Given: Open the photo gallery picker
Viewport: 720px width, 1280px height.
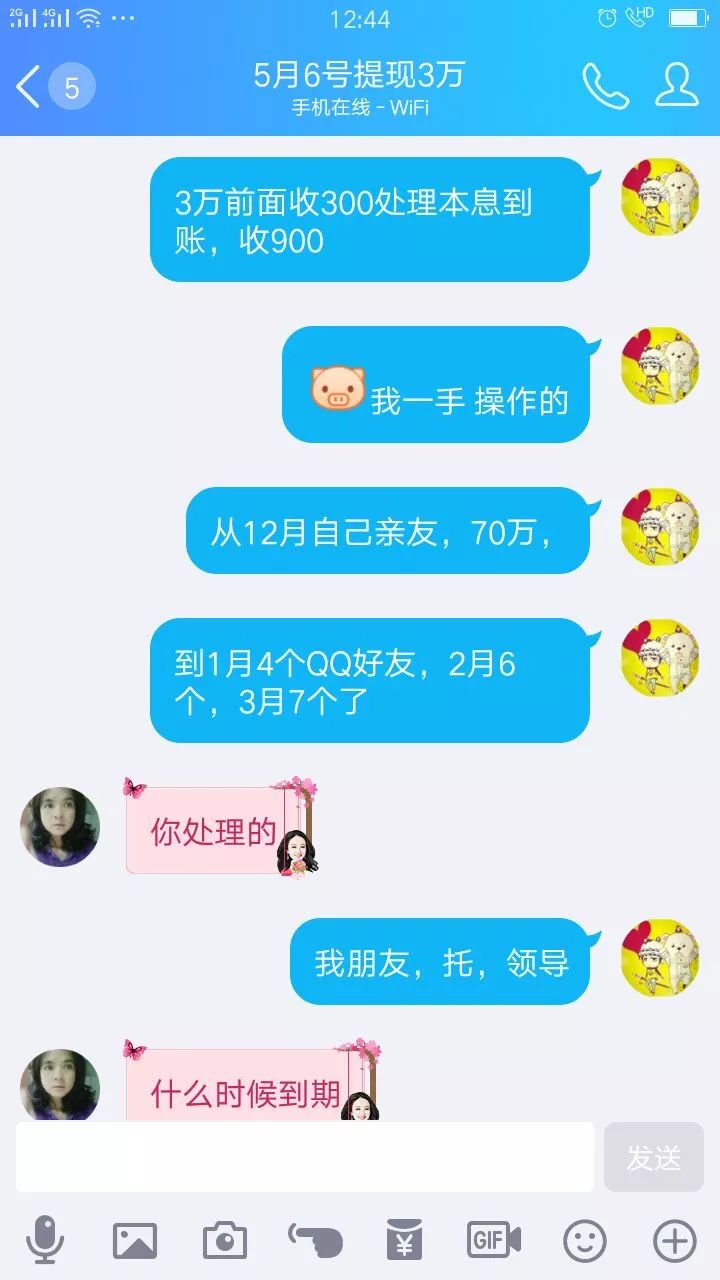Looking at the screenshot, I should pos(134,1240).
